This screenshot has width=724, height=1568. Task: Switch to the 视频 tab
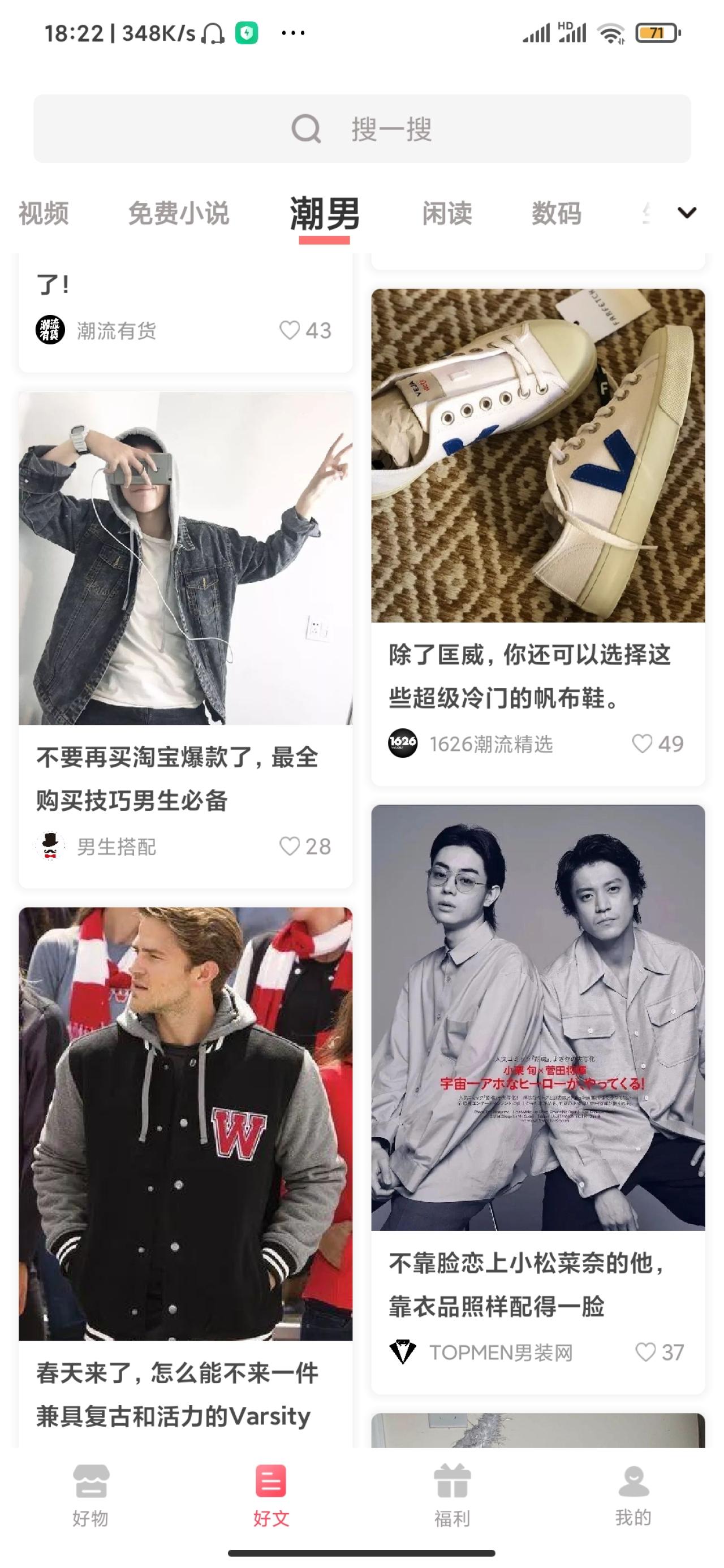point(43,214)
